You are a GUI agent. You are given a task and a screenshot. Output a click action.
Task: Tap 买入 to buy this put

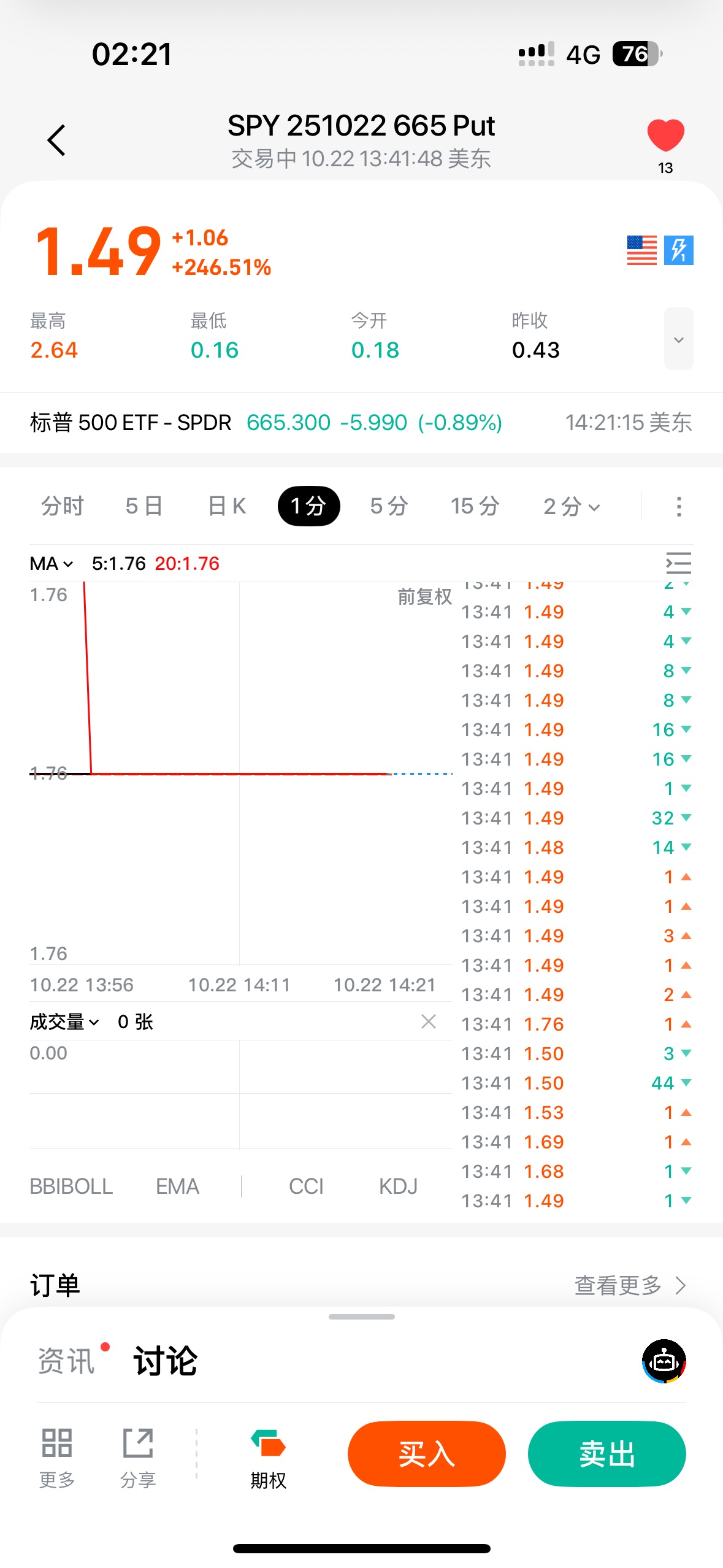click(x=426, y=1454)
